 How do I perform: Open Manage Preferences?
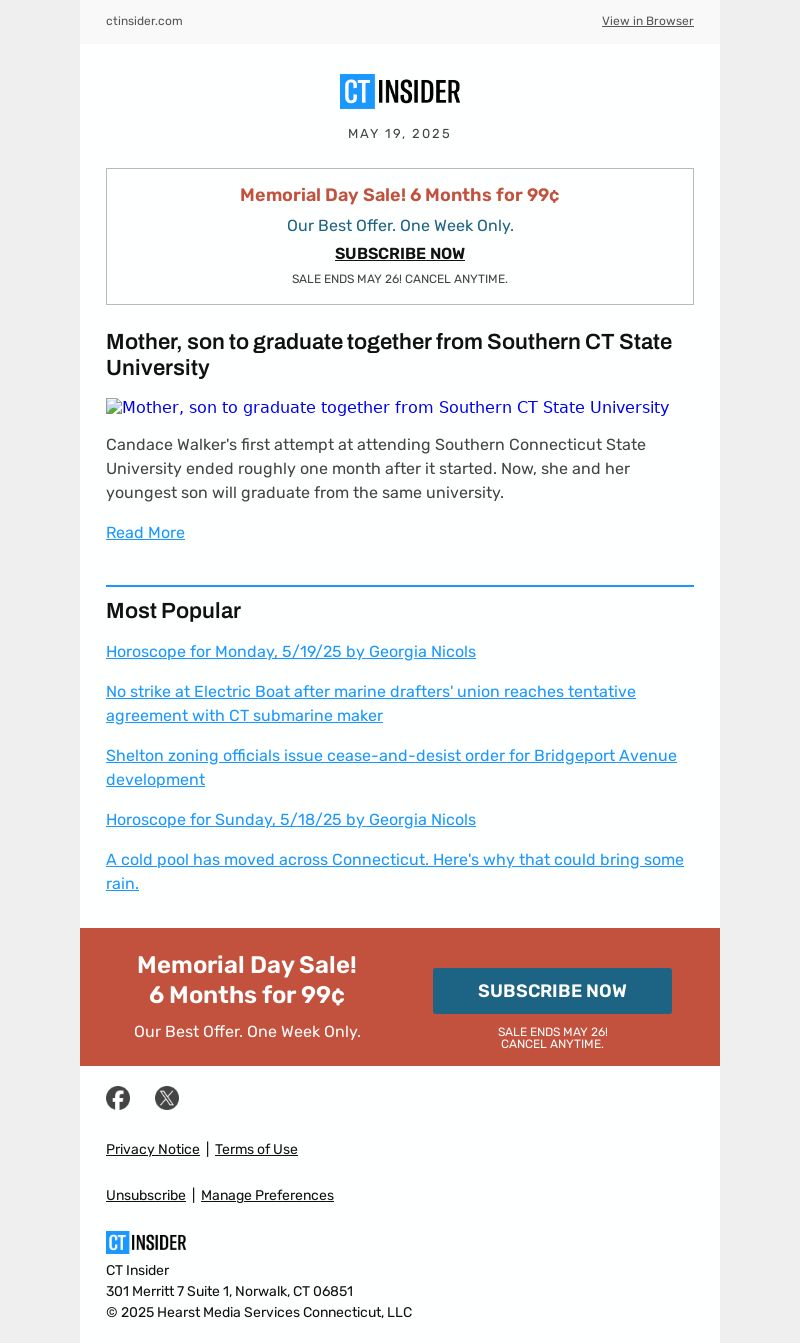[267, 1196]
